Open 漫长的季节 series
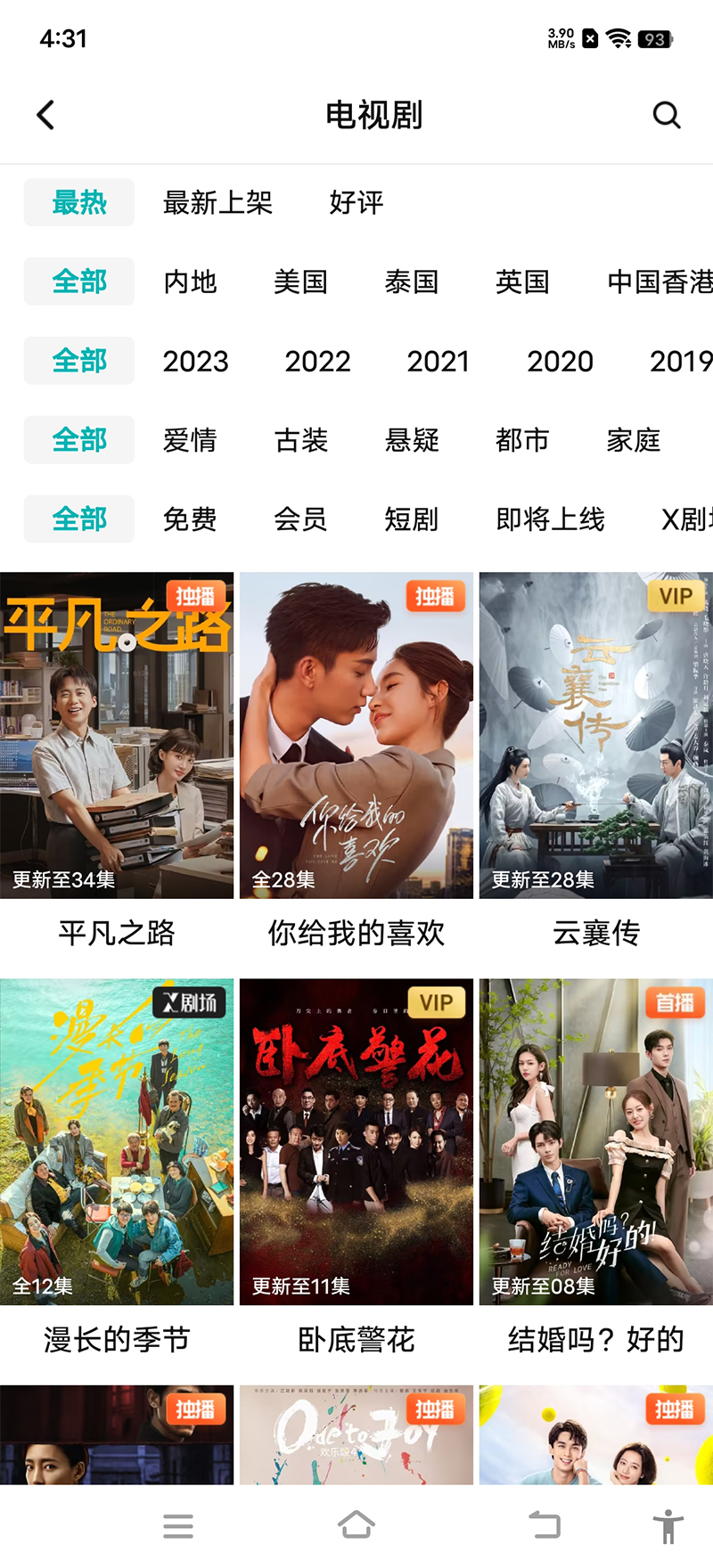The width and height of the screenshot is (713, 1568). click(117, 1141)
